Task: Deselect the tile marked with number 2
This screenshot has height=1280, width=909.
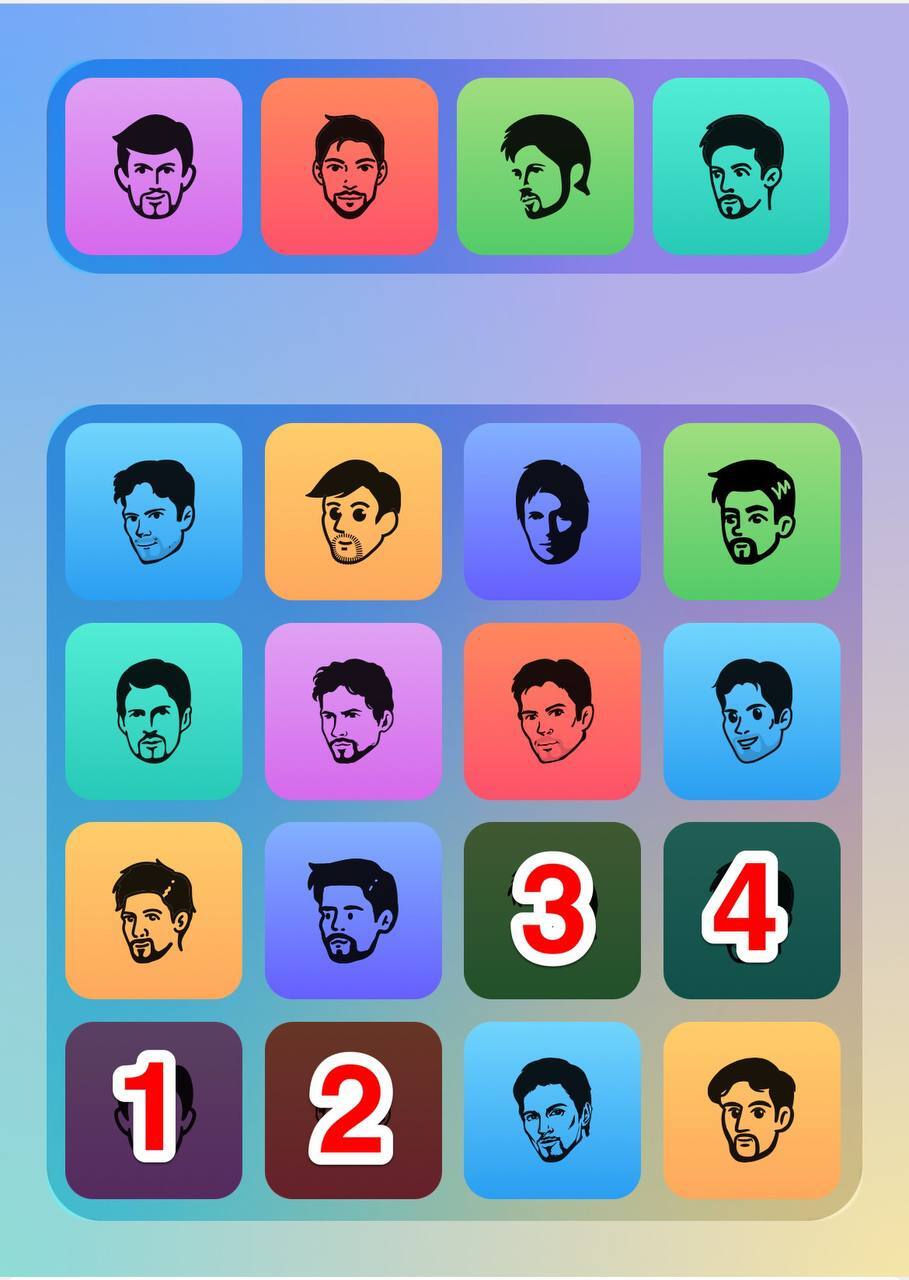Action: coord(353,1110)
